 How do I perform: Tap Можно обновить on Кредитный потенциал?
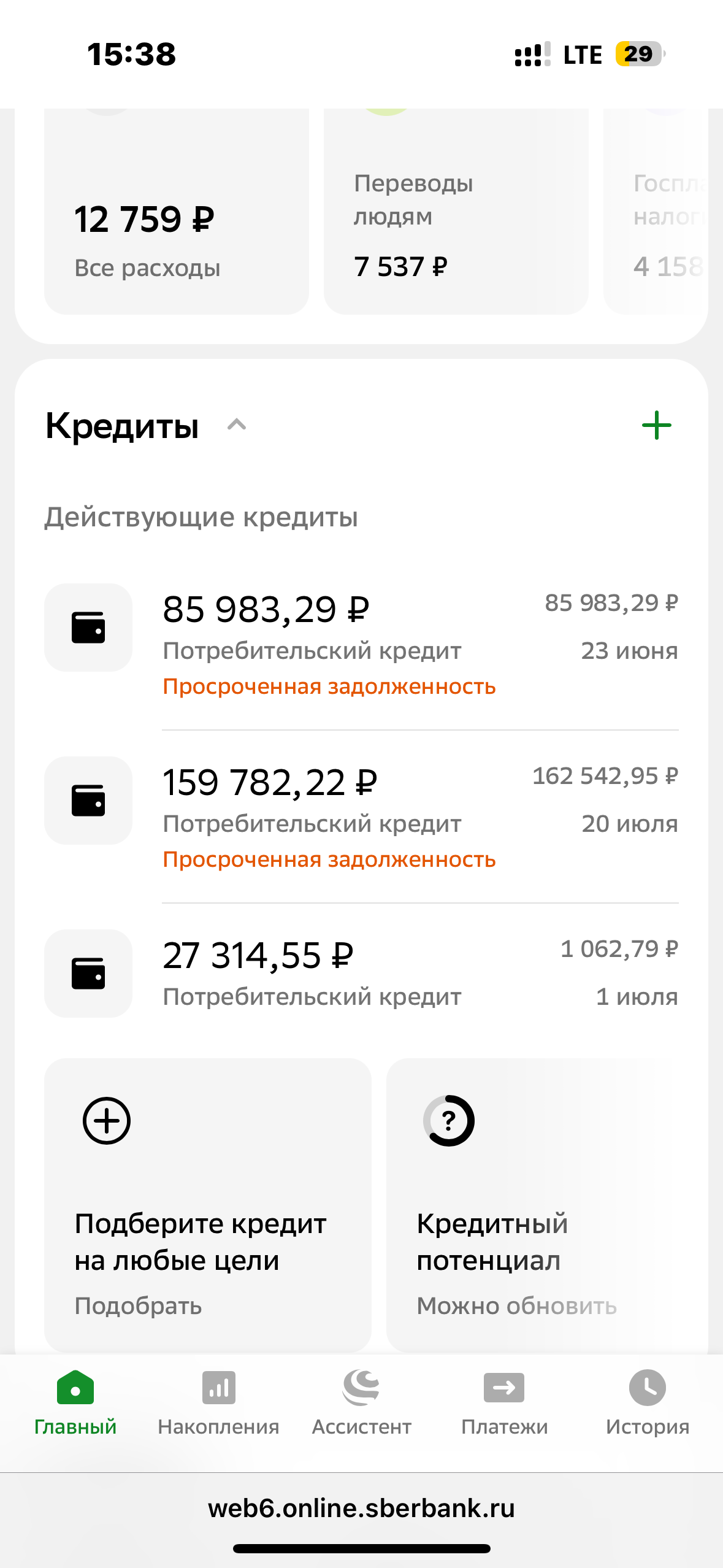(x=516, y=1305)
